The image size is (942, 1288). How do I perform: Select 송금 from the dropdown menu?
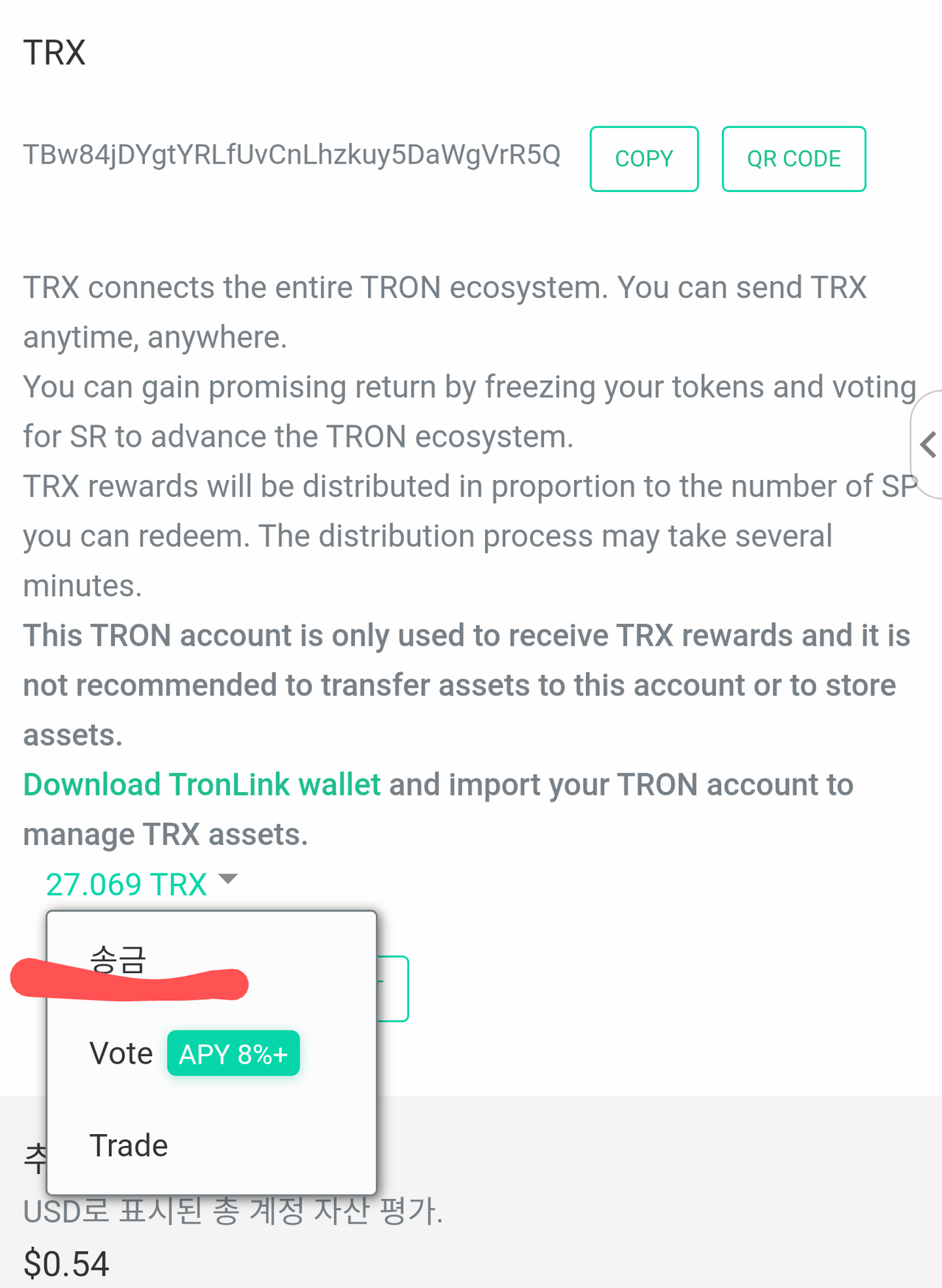(118, 959)
